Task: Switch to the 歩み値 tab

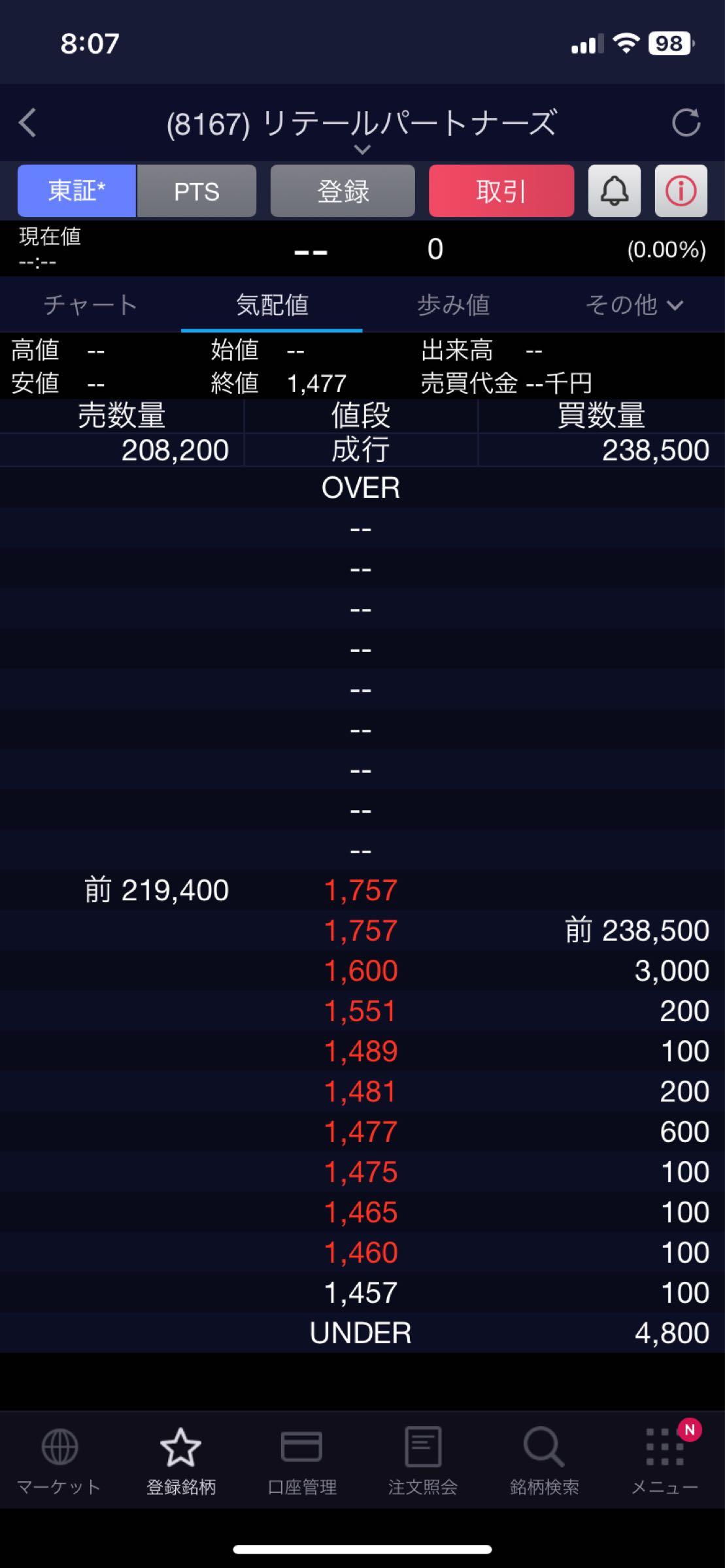Action: [x=453, y=304]
